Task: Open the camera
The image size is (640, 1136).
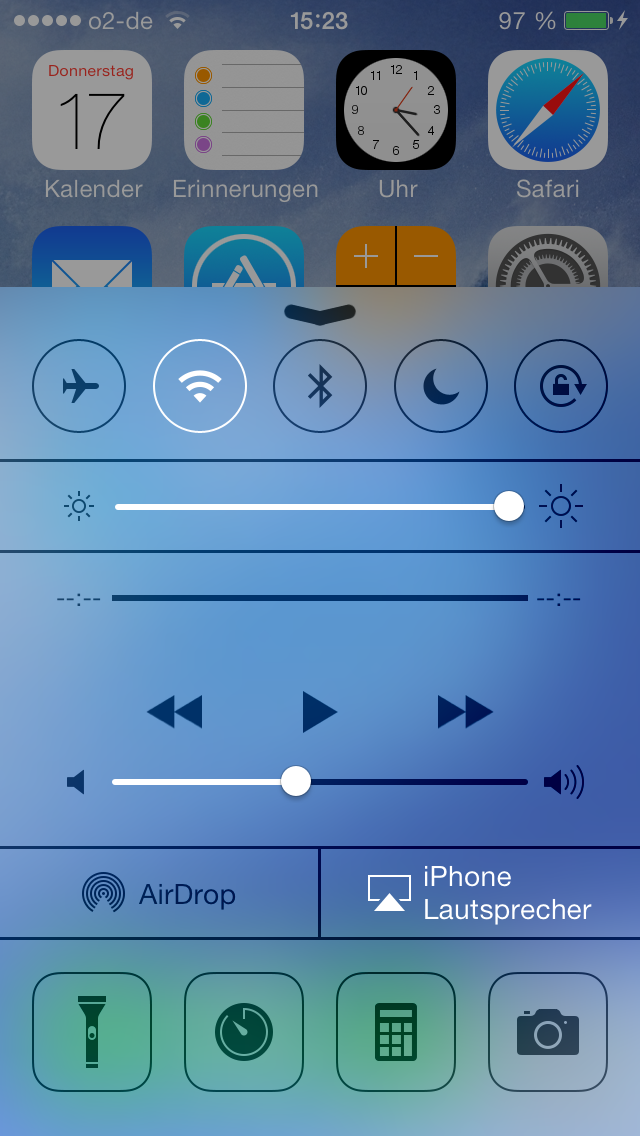Action: [x=548, y=1031]
